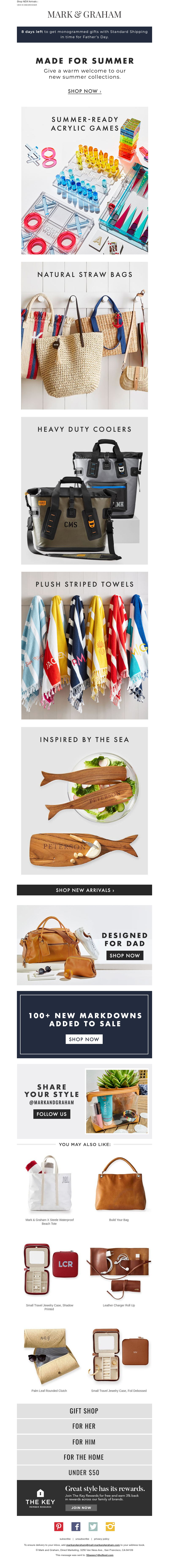169x1568 pixels.
Task: Open the Waterproof Beach Tote product
Action: [49, 1184]
